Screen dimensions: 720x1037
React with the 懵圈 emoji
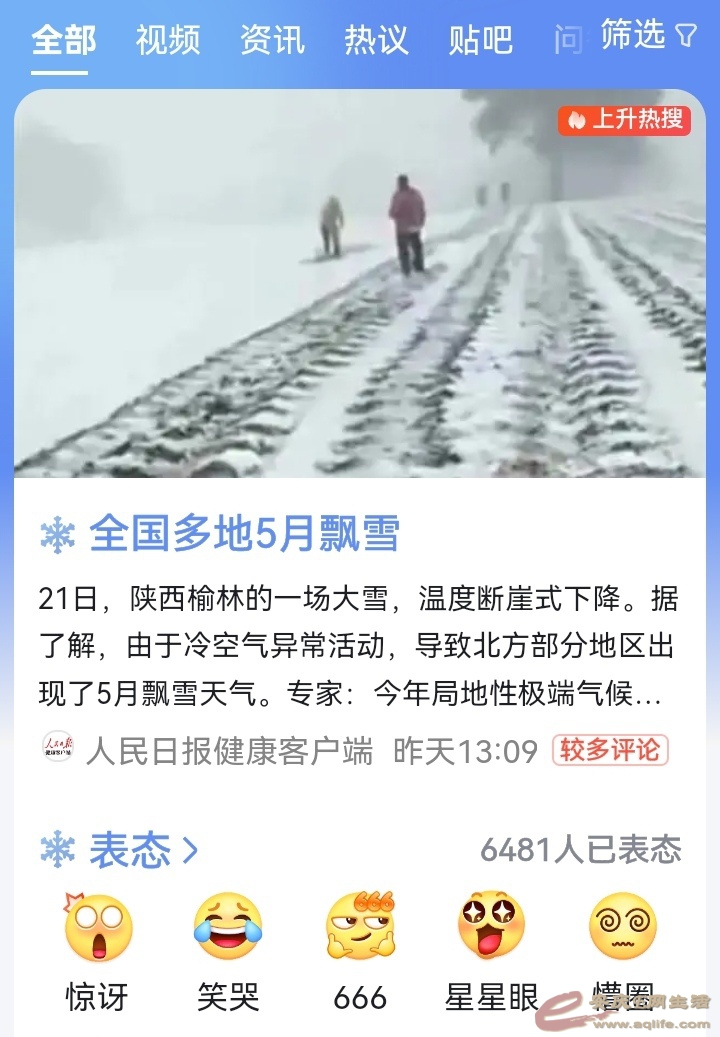[622, 926]
